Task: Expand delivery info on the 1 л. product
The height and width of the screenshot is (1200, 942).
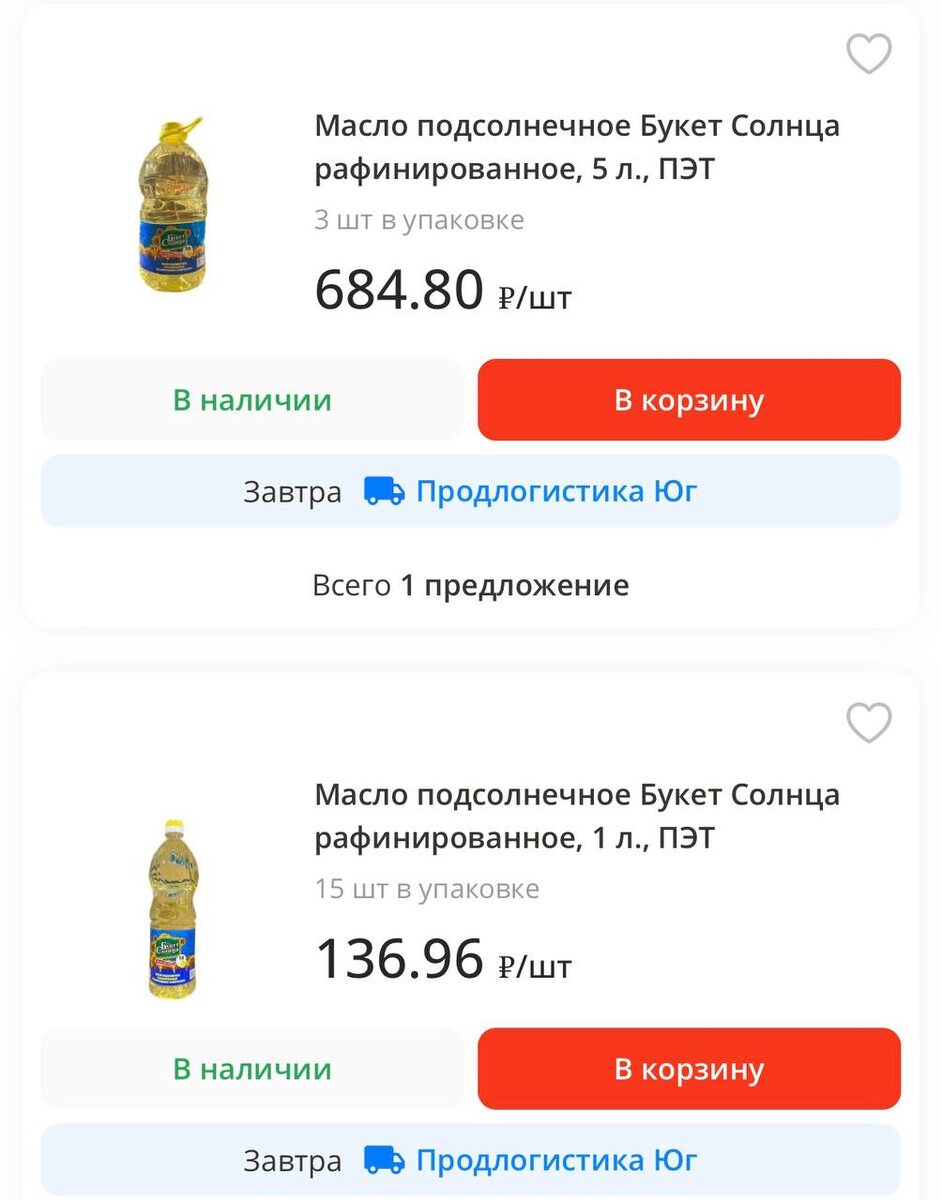Action: 470,1160
